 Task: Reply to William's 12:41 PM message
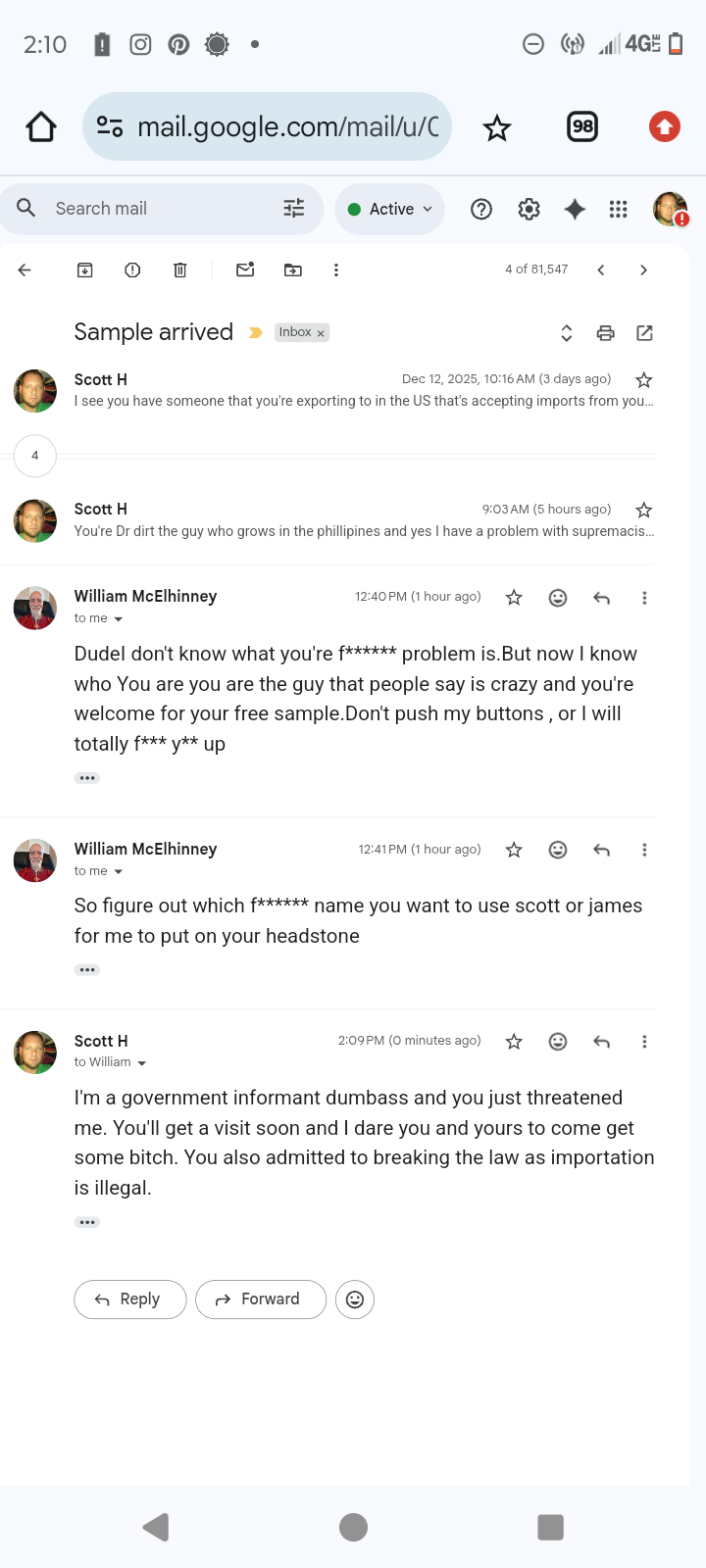pos(602,850)
